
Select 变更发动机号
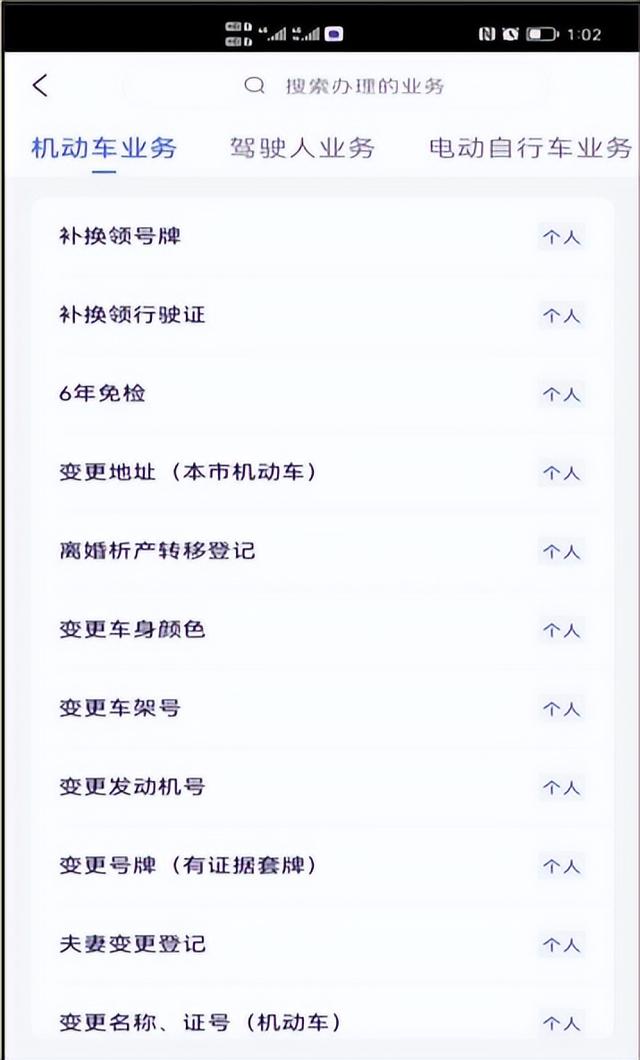click(322, 786)
